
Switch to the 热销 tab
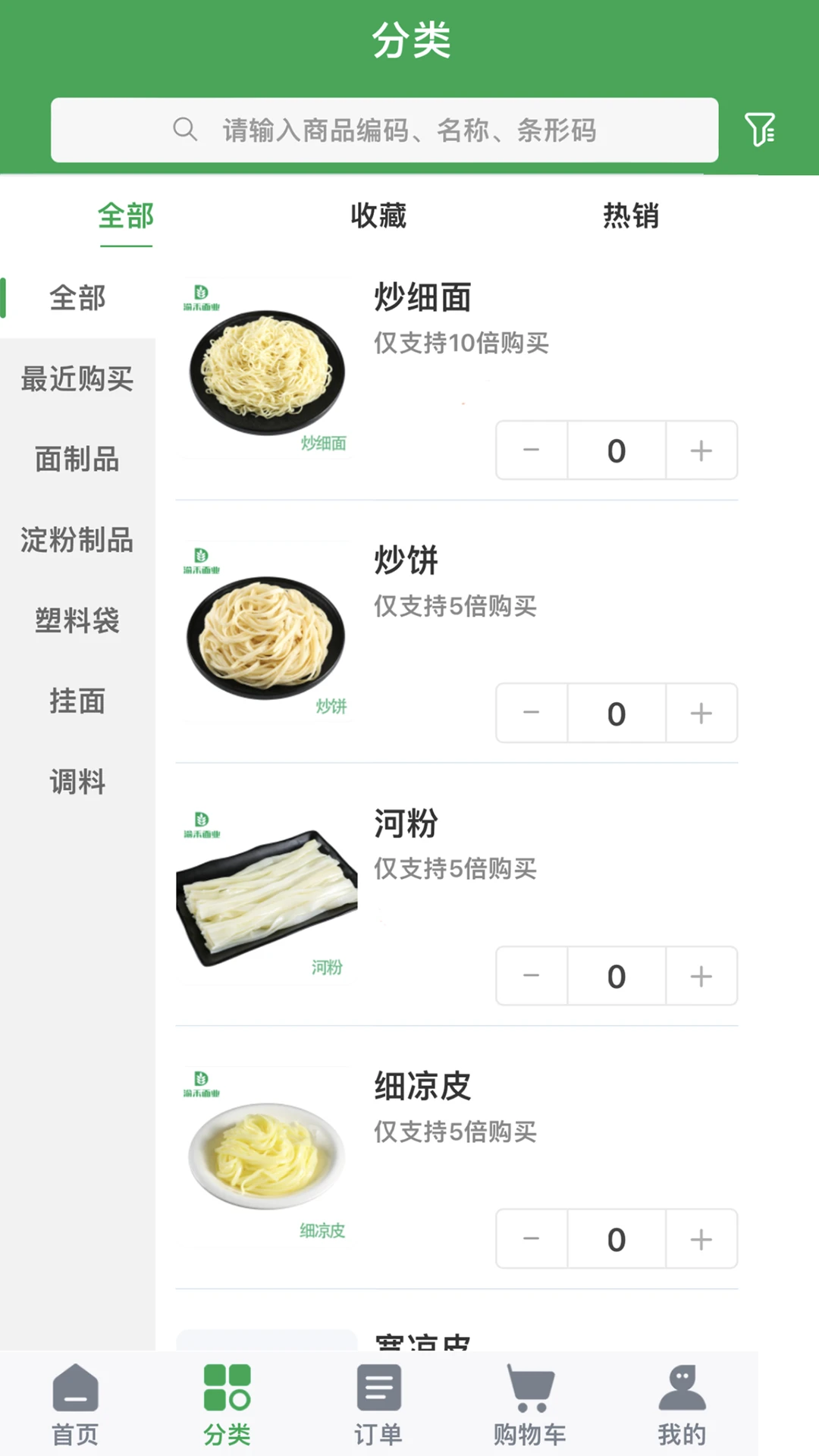630,216
